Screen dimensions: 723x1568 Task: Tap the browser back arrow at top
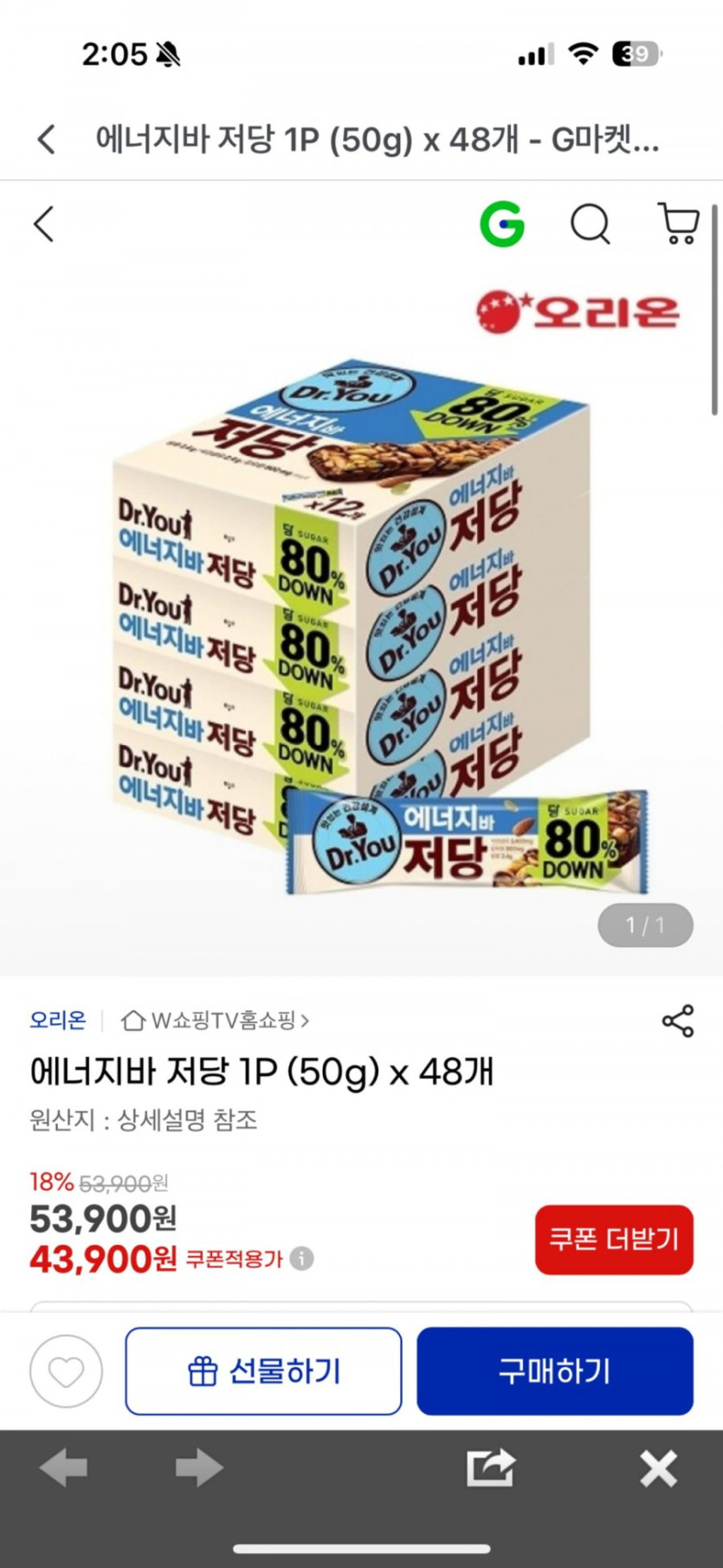click(x=45, y=139)
